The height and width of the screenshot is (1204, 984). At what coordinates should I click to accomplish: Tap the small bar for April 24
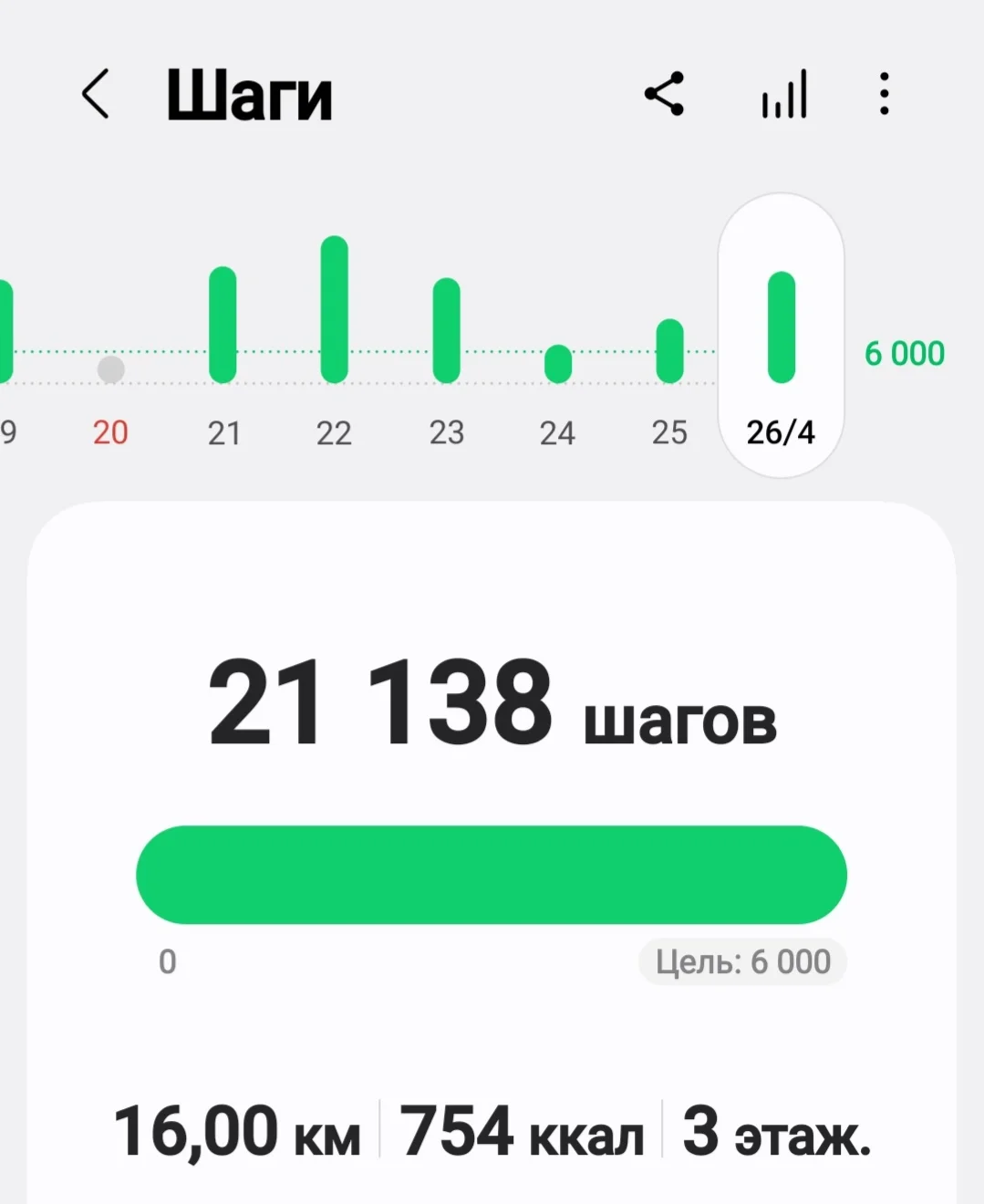click(x=557, y=362)
